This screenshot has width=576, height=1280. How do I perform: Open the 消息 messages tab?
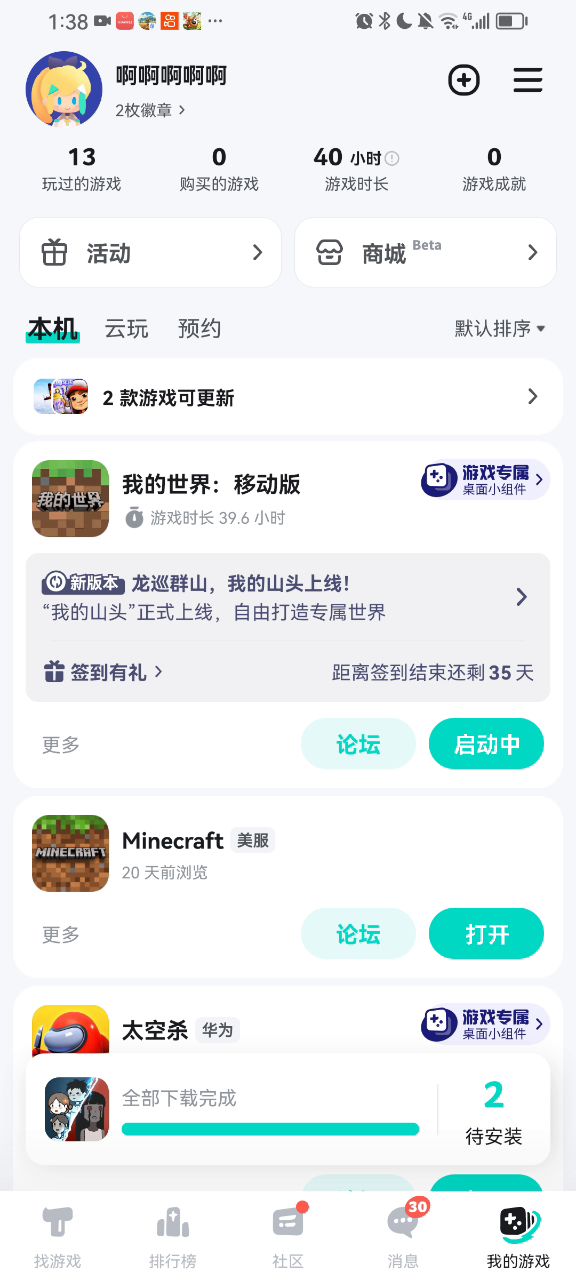(404, 1235)
